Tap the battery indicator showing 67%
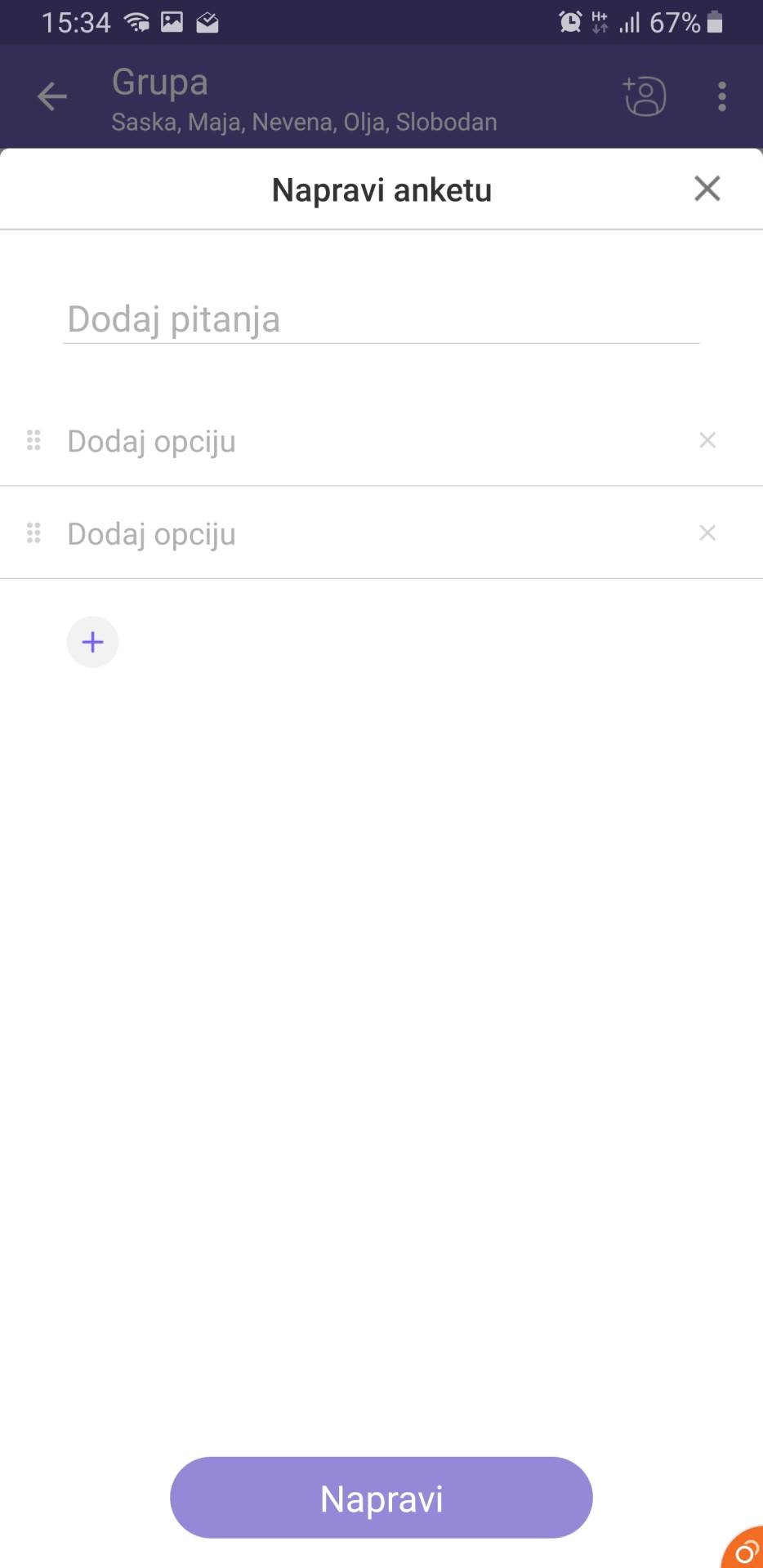 pyautogui.click(x=714, y=21)
